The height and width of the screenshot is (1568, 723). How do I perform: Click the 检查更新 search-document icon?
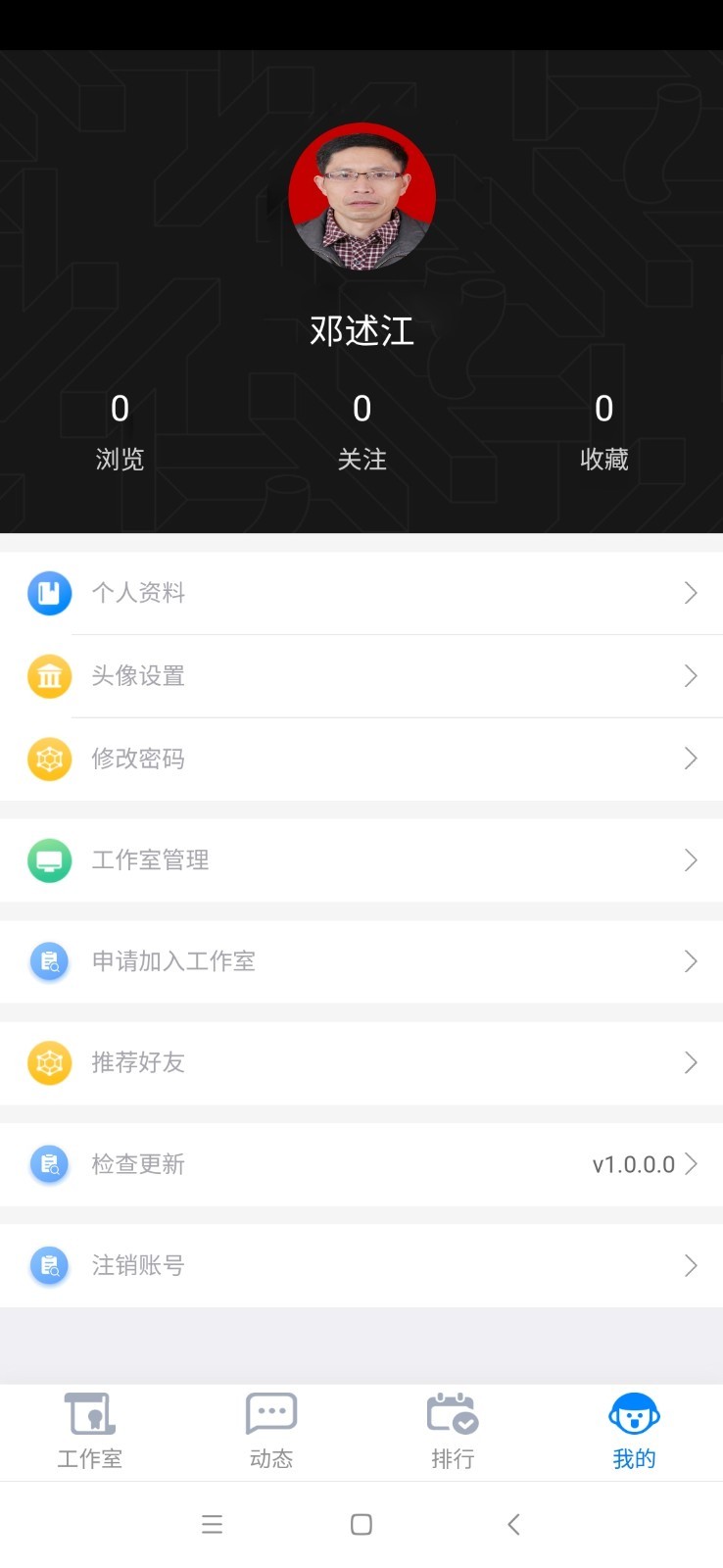pos(49,1164)
